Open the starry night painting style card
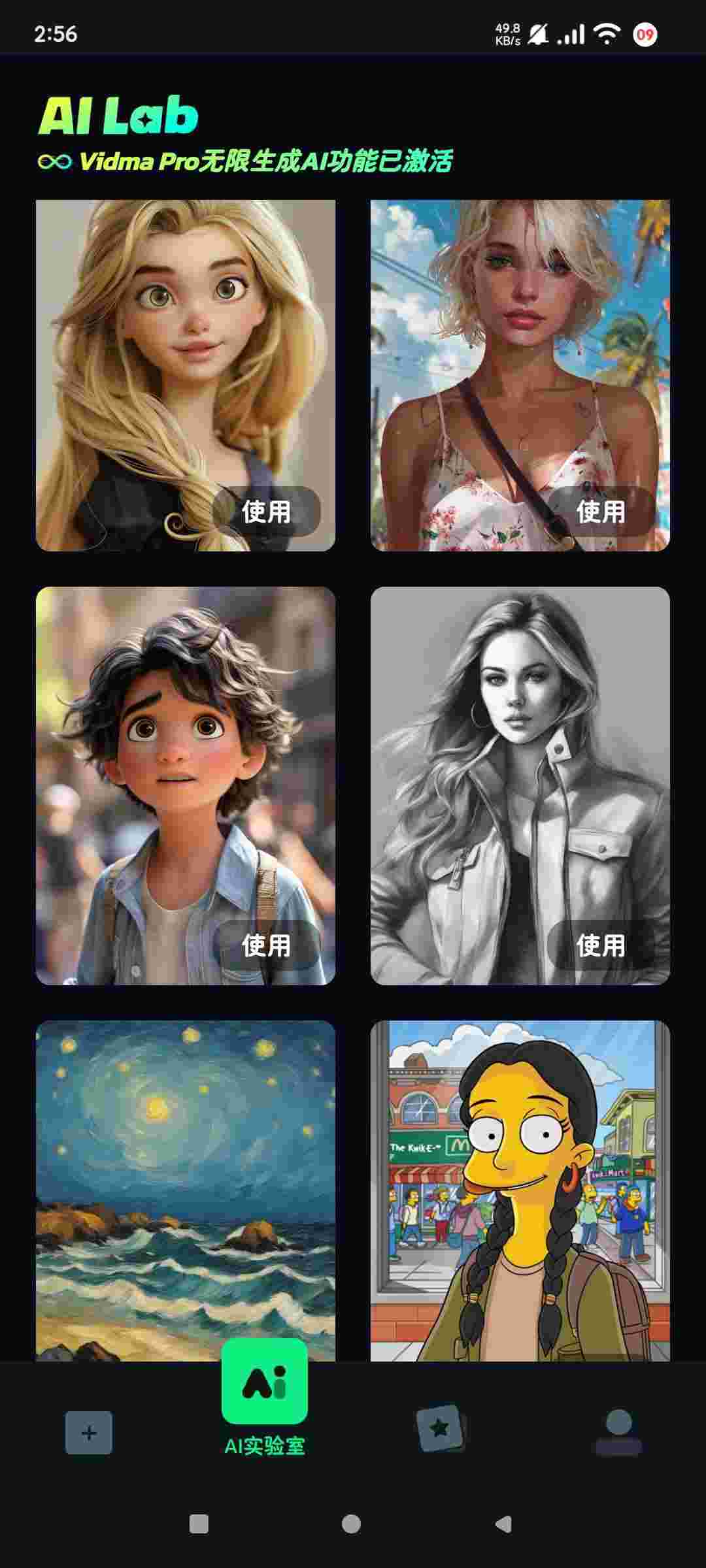 pyautogui.click(x=186, y=1189)
